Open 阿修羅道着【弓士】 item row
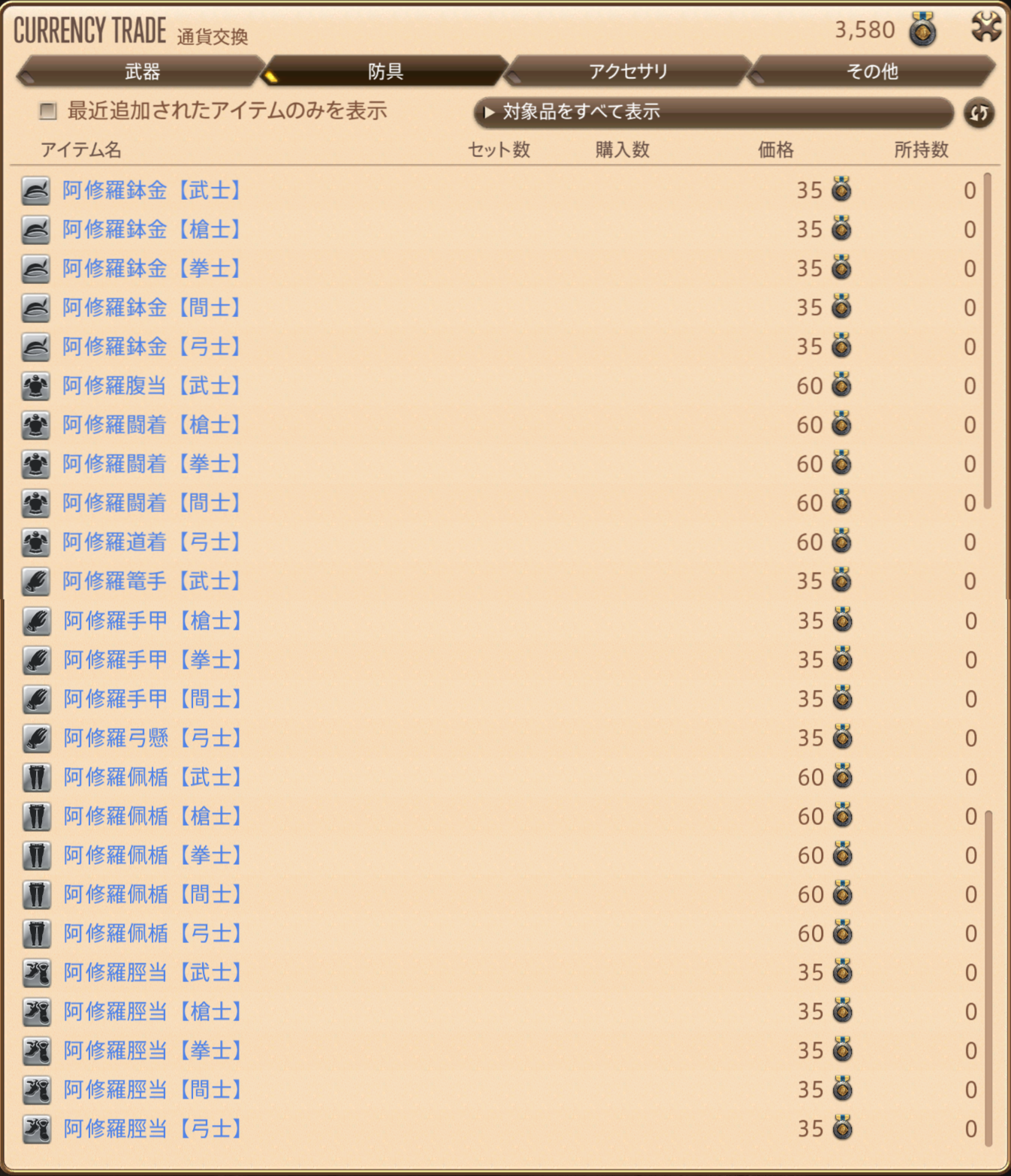This screenshot has height=1176, width=1011. (x=152, y=543)
